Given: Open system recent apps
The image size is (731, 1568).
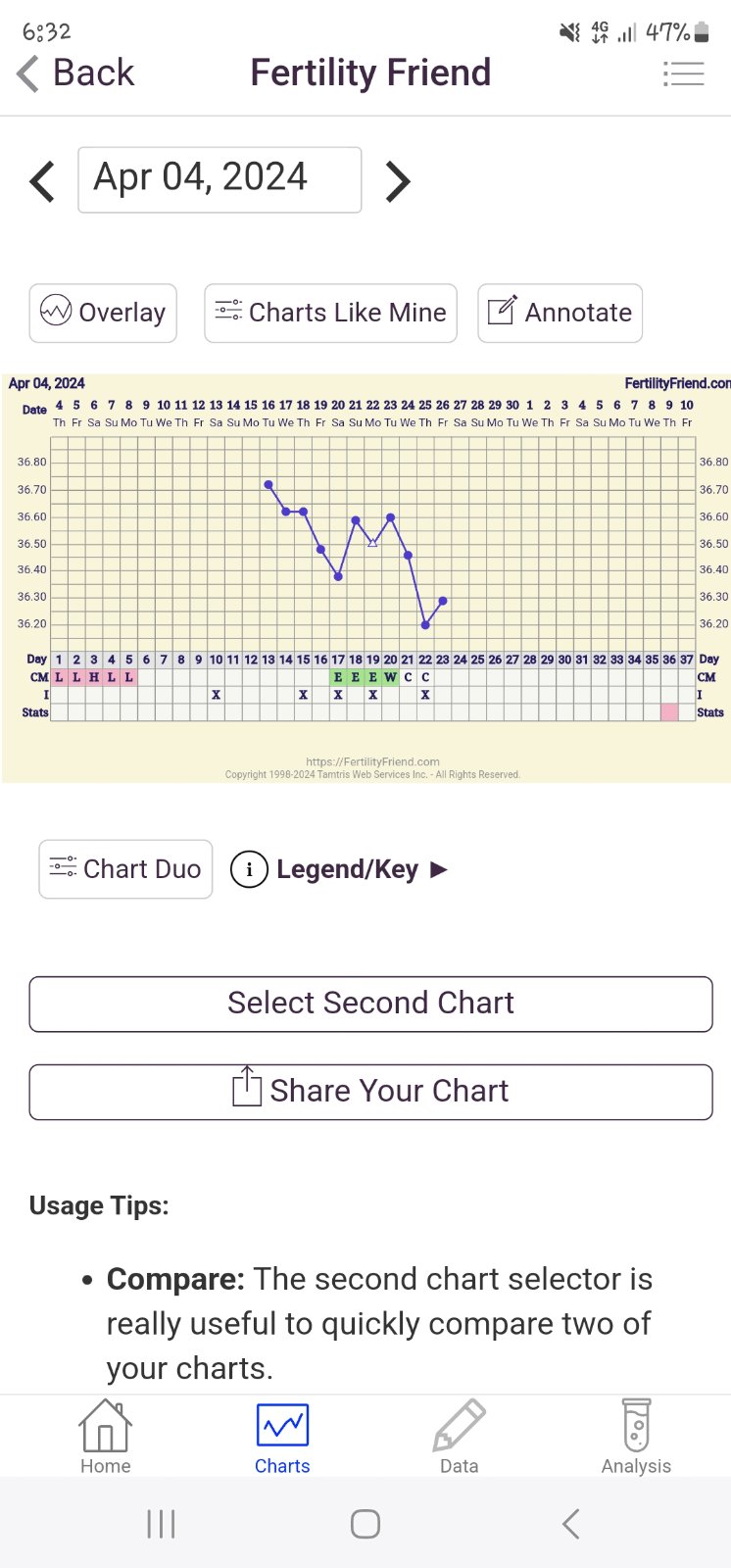Looking at the screenshot, I should 161,1524.
